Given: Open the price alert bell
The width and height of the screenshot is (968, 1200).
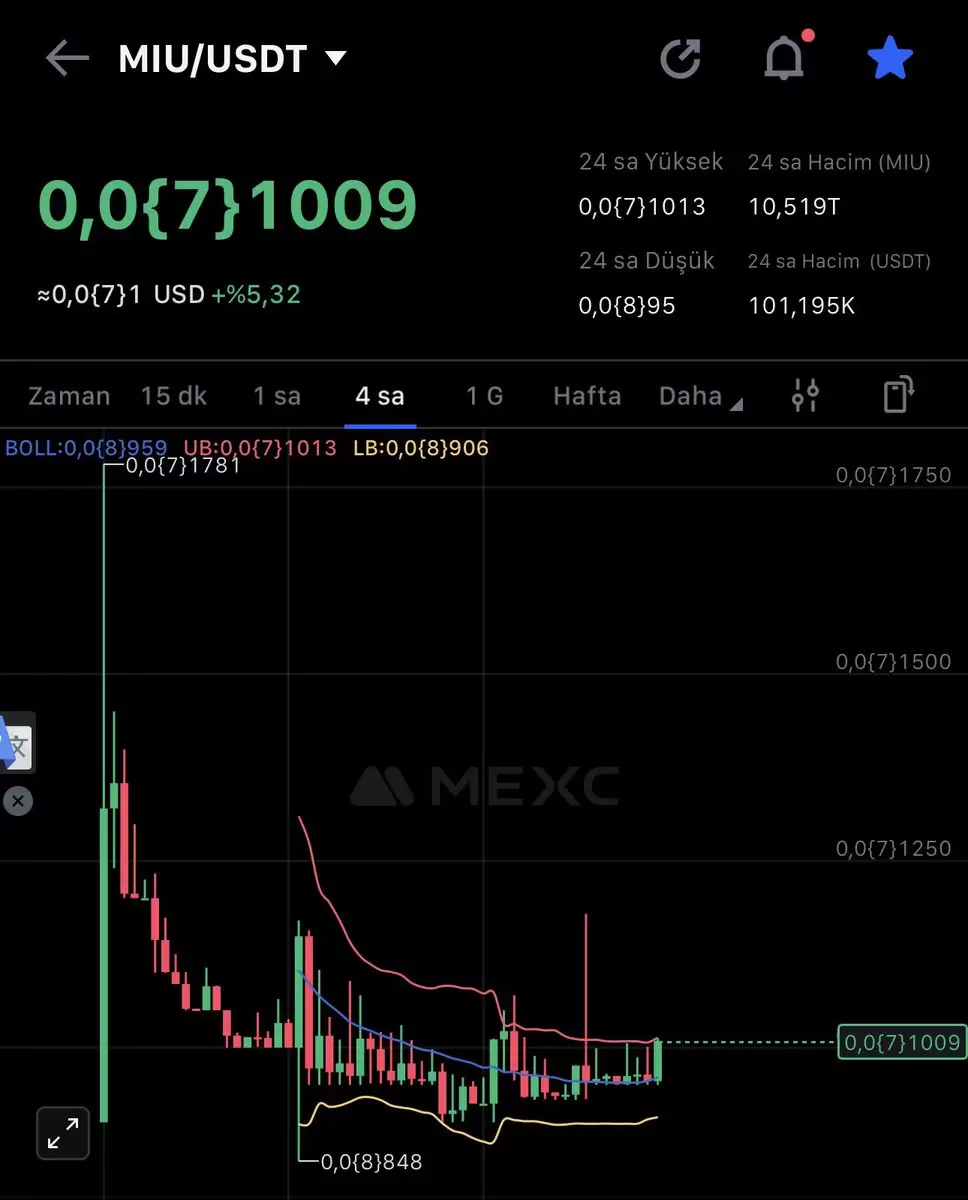Looking at the screenshot, I should pos(785,59).
